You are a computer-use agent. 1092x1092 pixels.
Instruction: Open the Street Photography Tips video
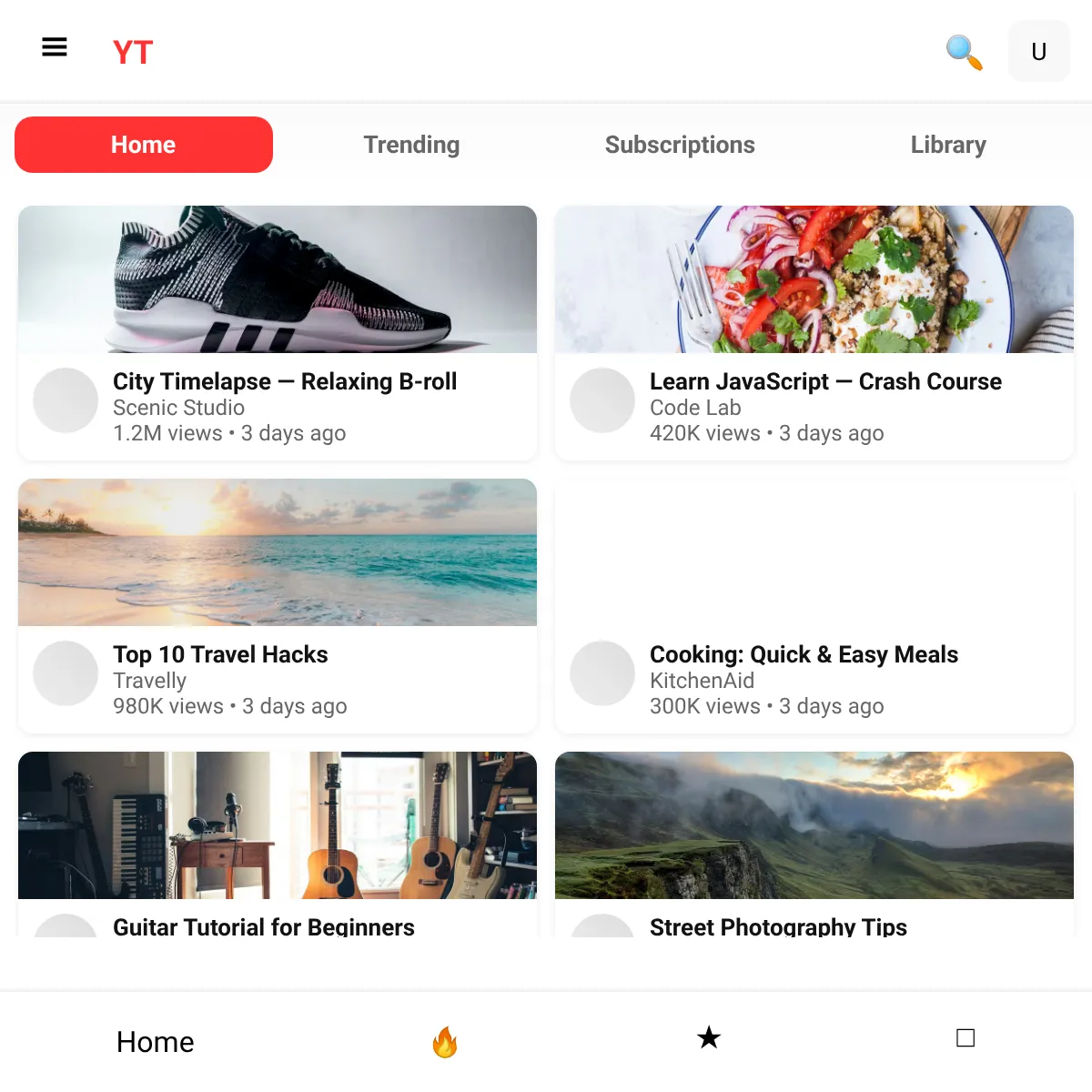814,844
